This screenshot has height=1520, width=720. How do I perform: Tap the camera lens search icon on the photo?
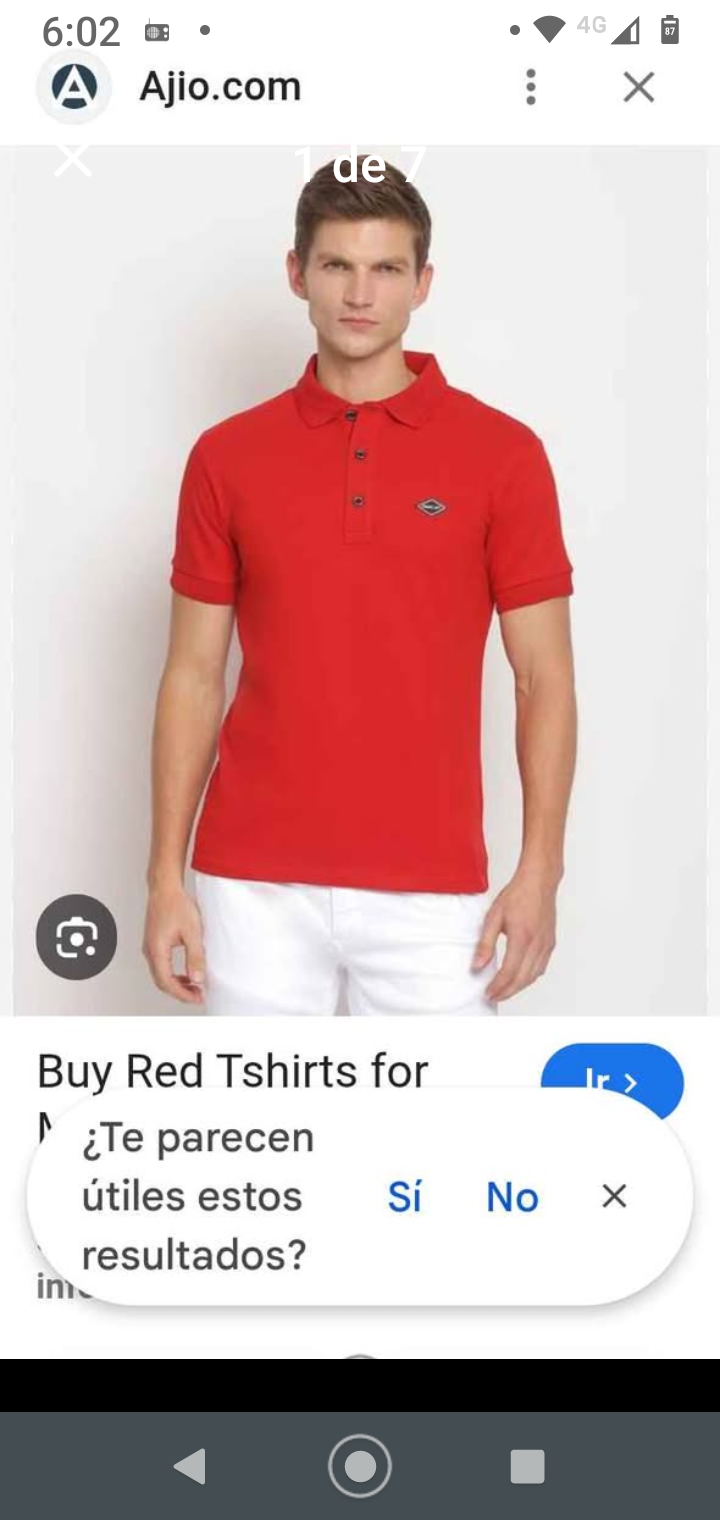point(76,937)
